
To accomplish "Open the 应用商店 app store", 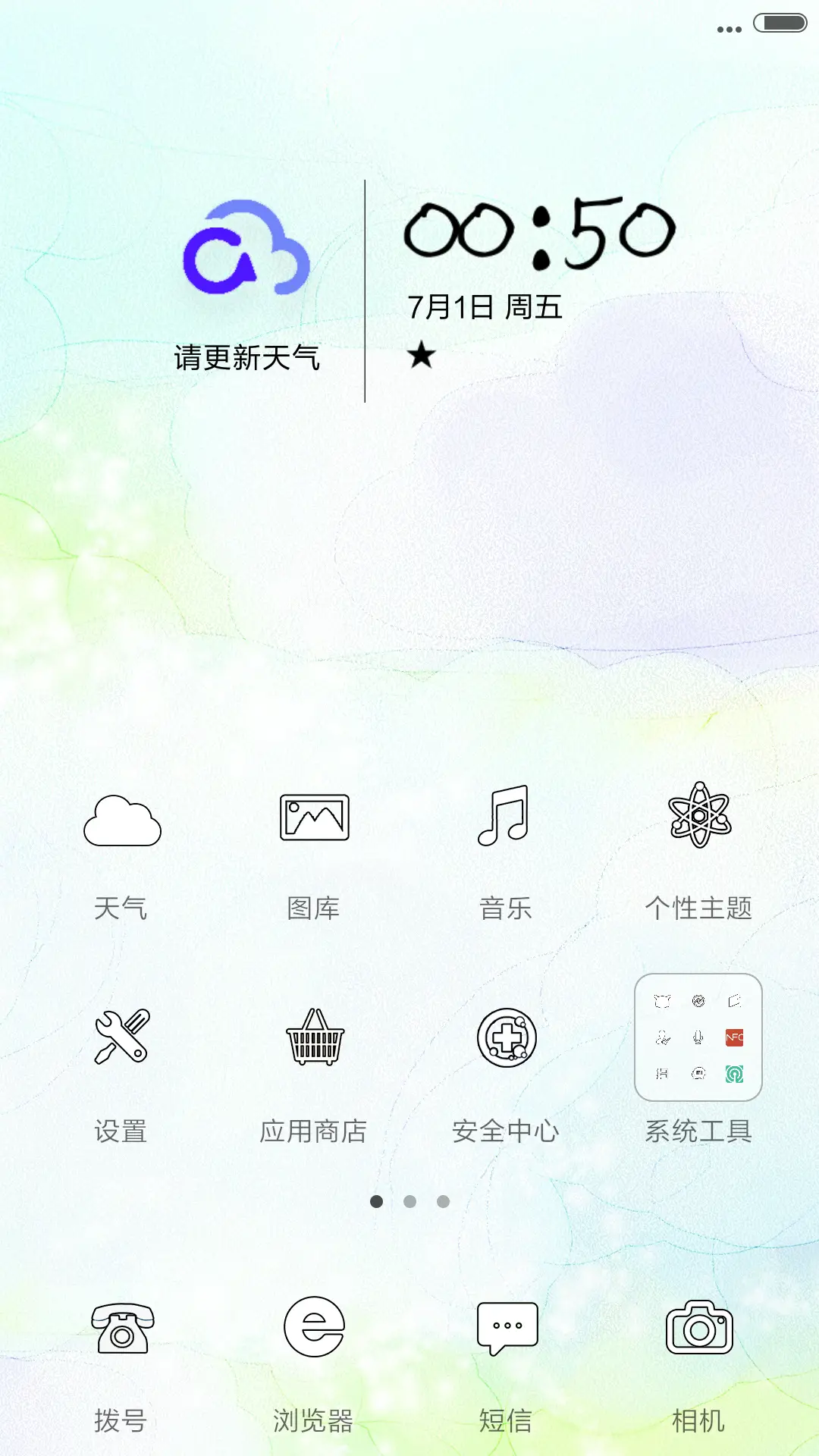I will coord(314,1039).
